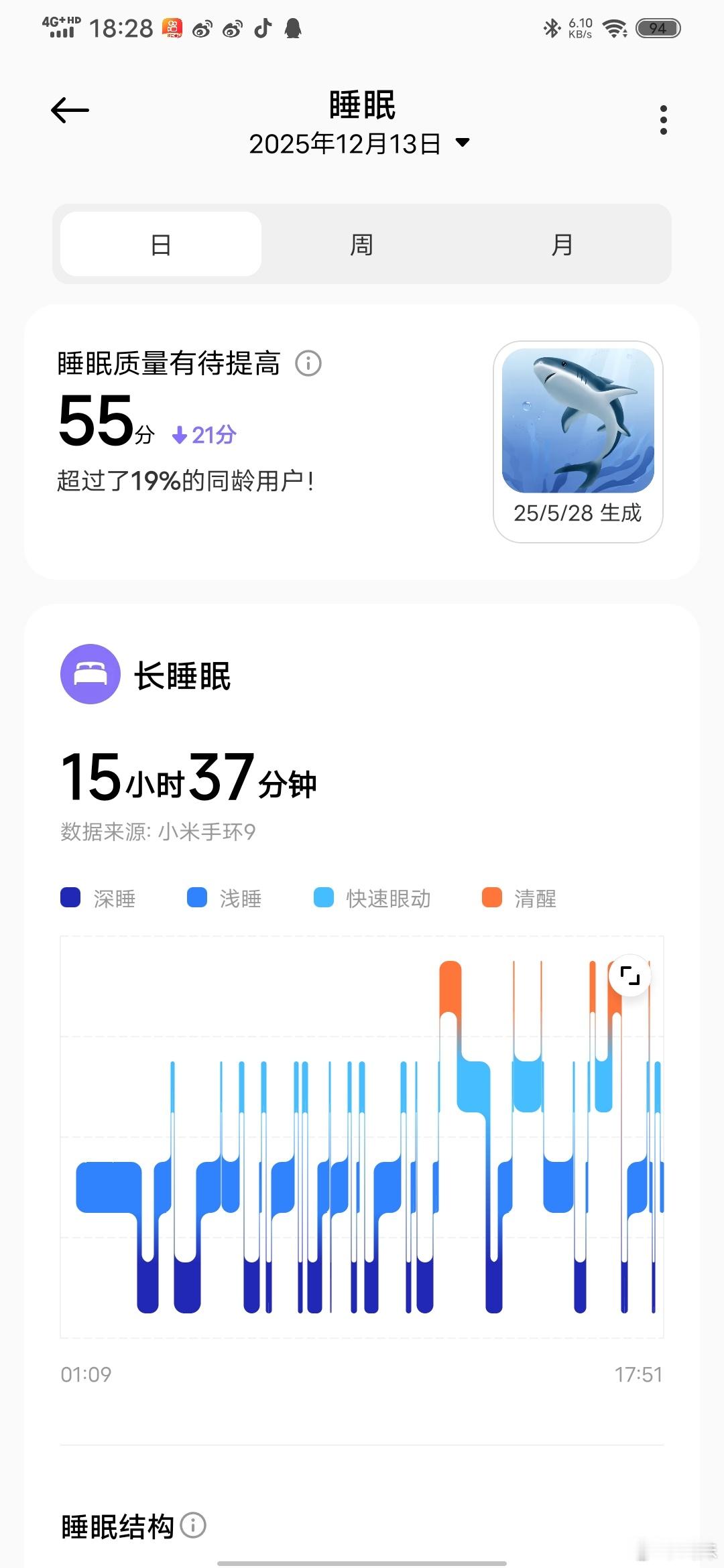The height and width of the screenshot is (1568, 724).
Task: Click the sleep quality info icon
Action: pyautogui.click(x=308, y=364)
